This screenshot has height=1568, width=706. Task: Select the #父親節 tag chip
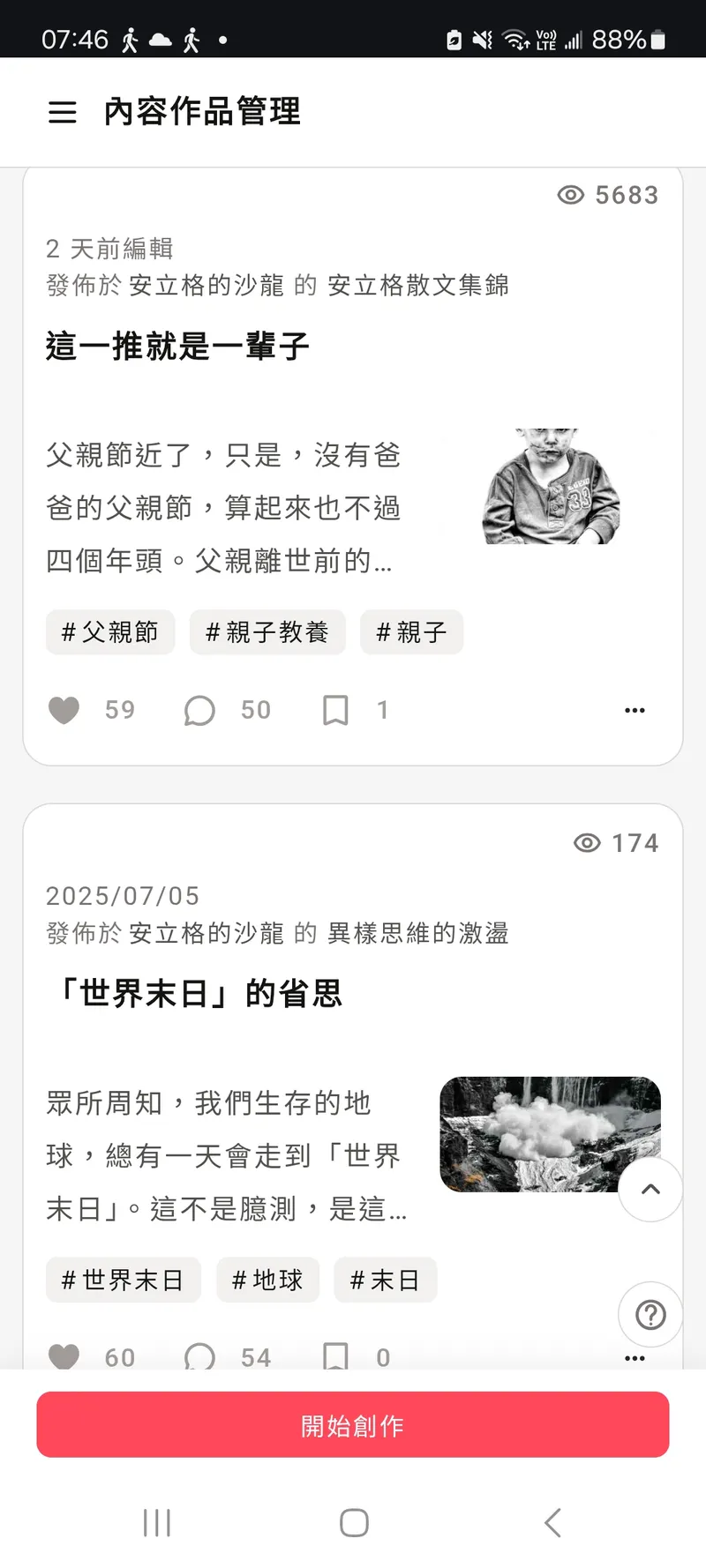click(x=110, y=632)
